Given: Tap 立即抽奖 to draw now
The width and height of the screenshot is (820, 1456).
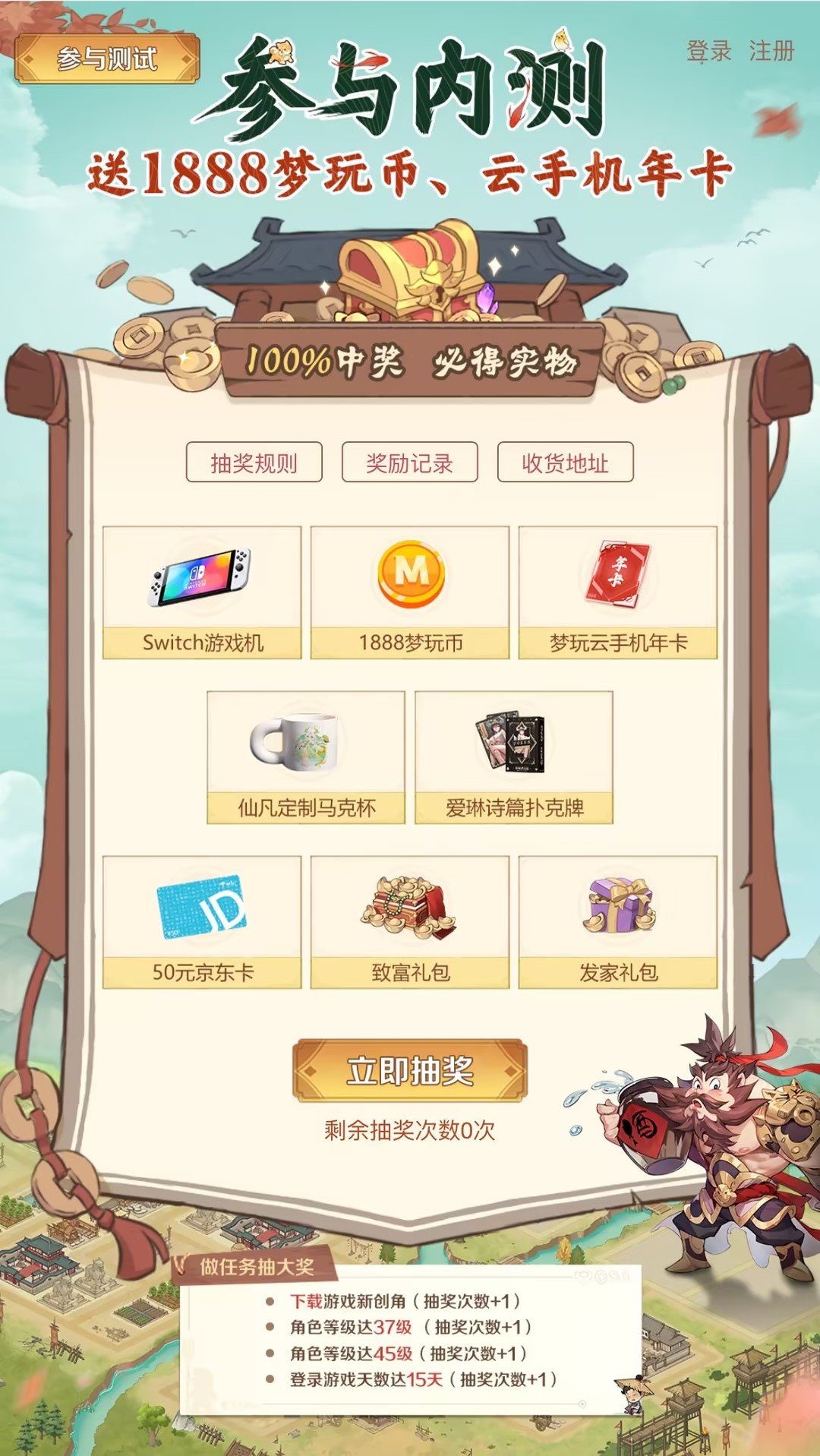Looking at the screenshot, I should click(409, 1071).
